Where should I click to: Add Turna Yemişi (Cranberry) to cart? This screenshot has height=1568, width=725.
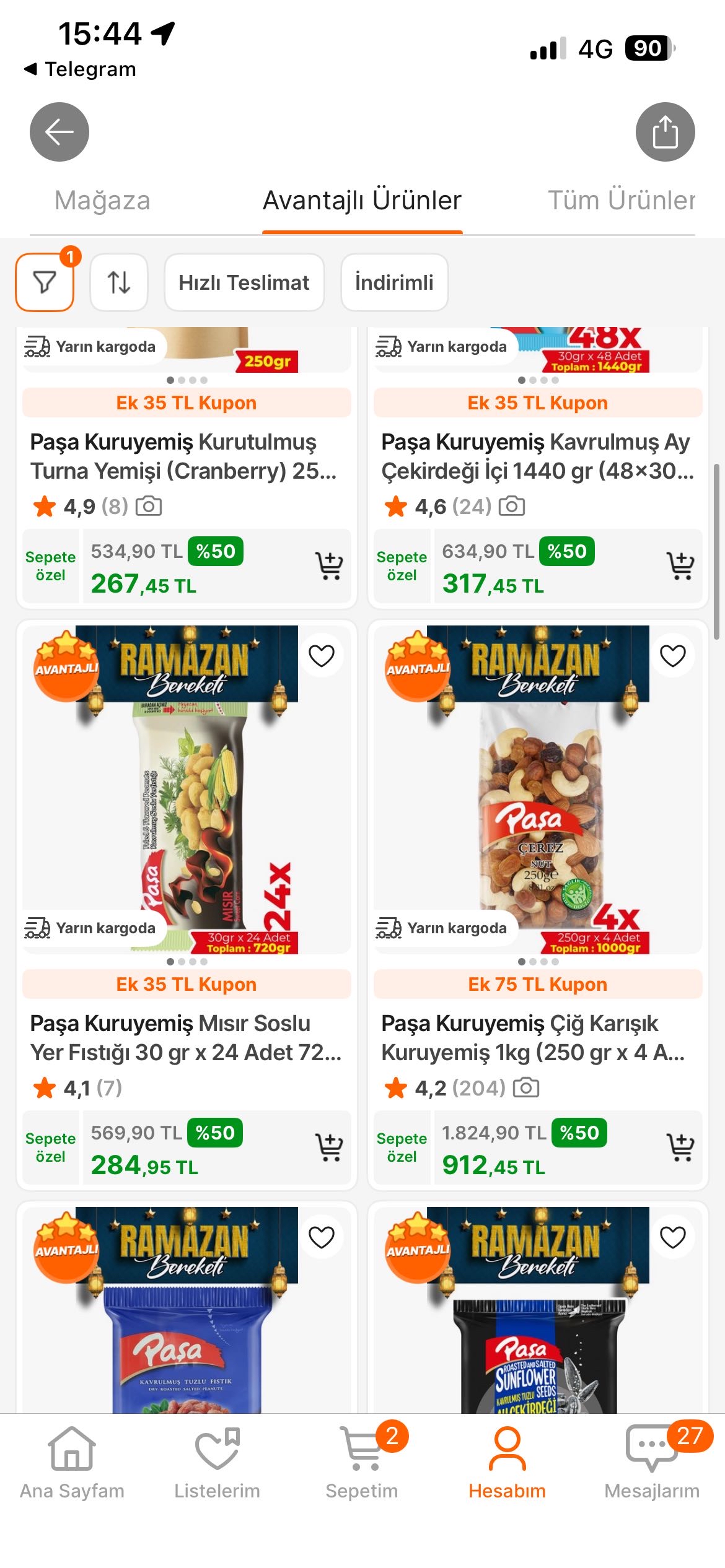click(x=329, y=565)
